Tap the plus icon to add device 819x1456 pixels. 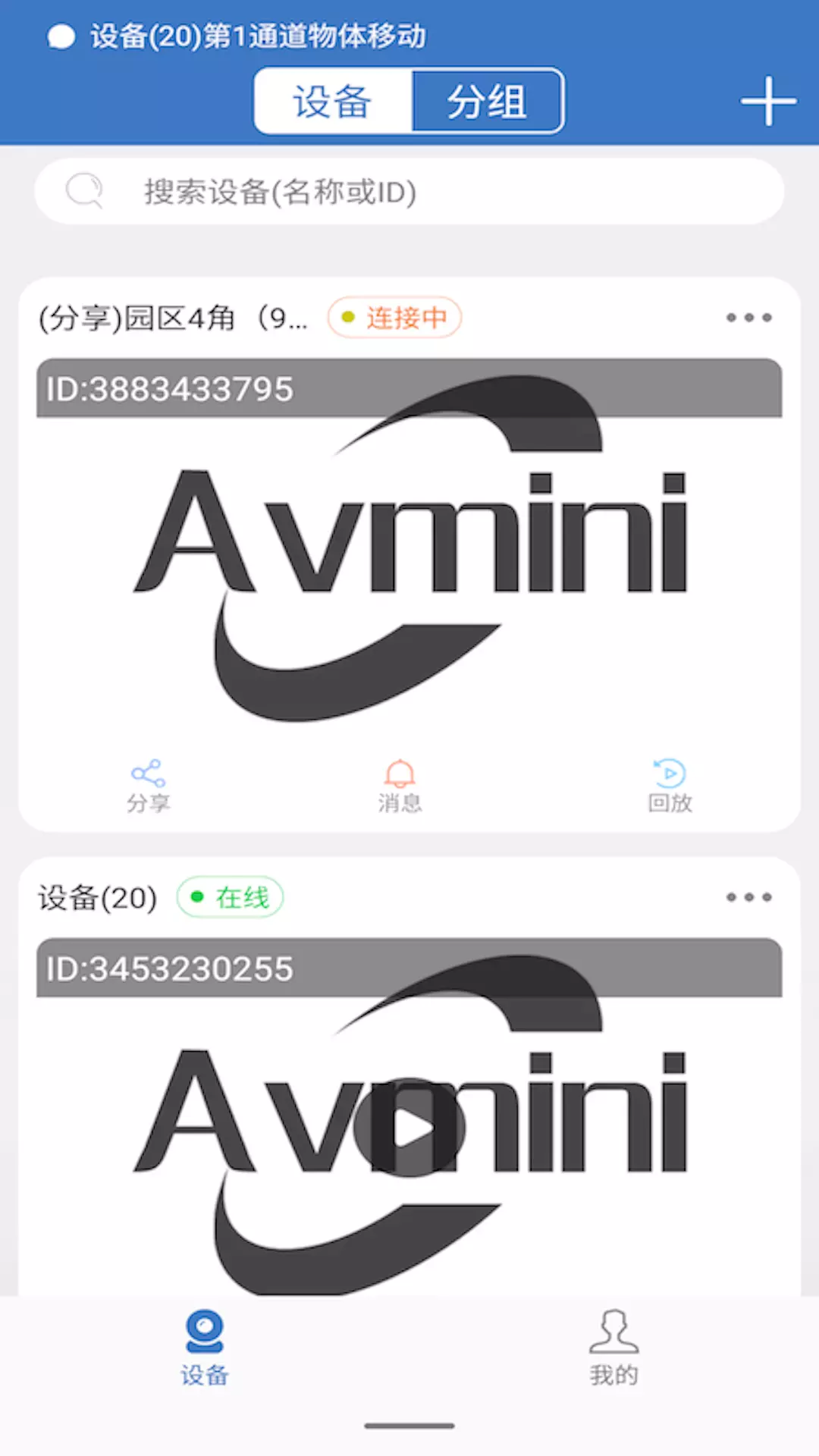tap(768, 101)
